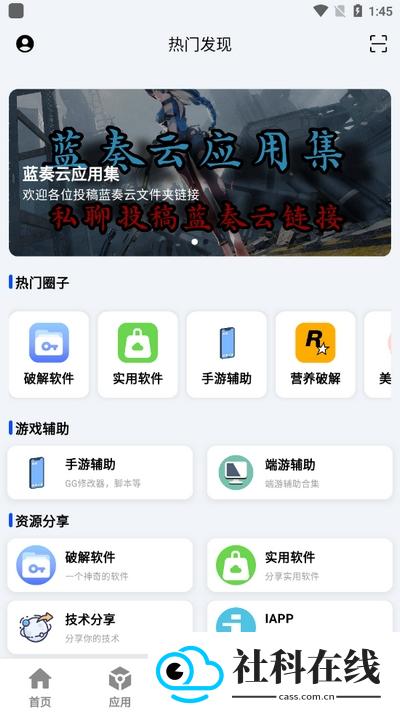Open 实用软件 card under 资源分享

point(300,565)
